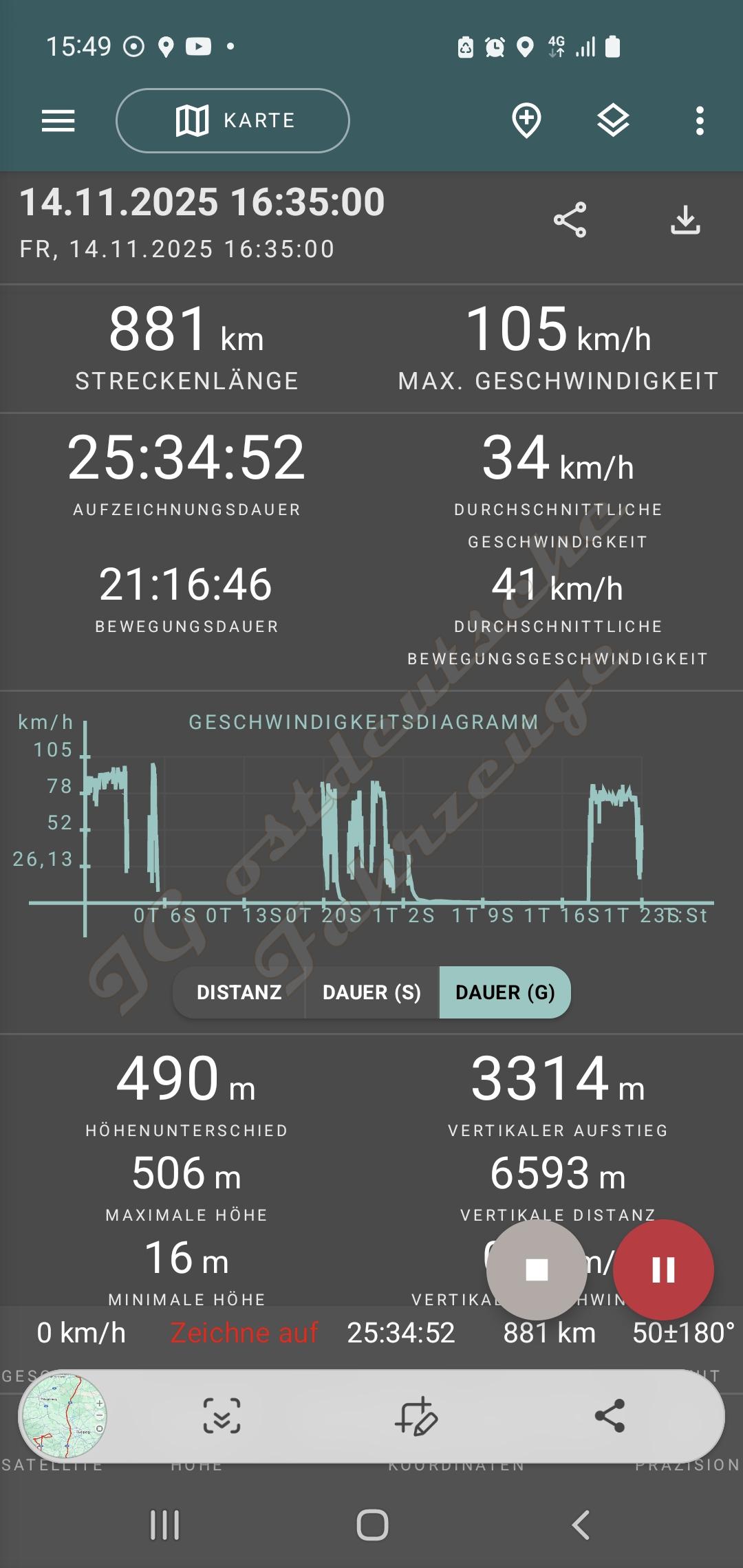Open the recent apps overview
The height and width of the screenshot is (1568, 743).
tap(165, 1525)
